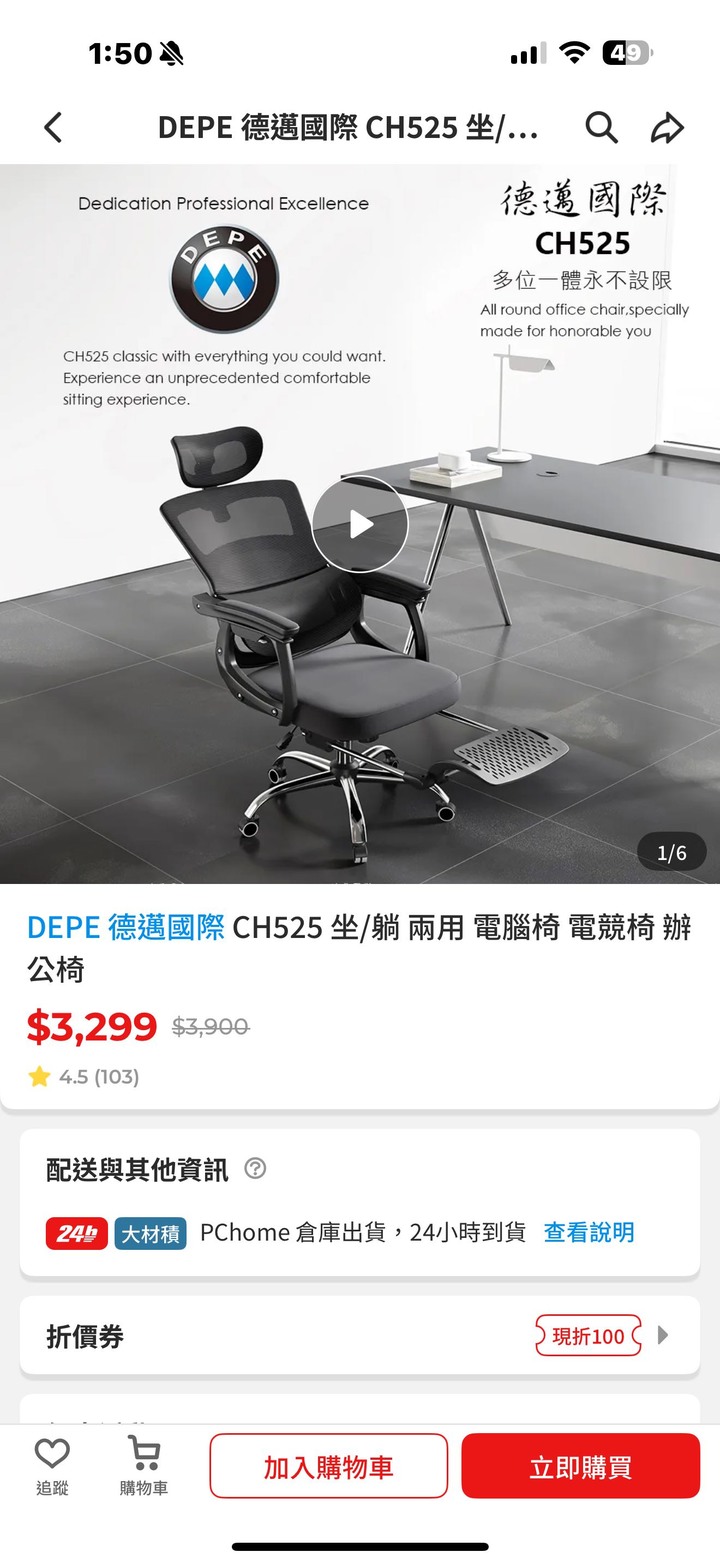The image size is (720, 1564).
Task: Open the 查看說明 shipping details link
Action: click(x=588, y=1232)
